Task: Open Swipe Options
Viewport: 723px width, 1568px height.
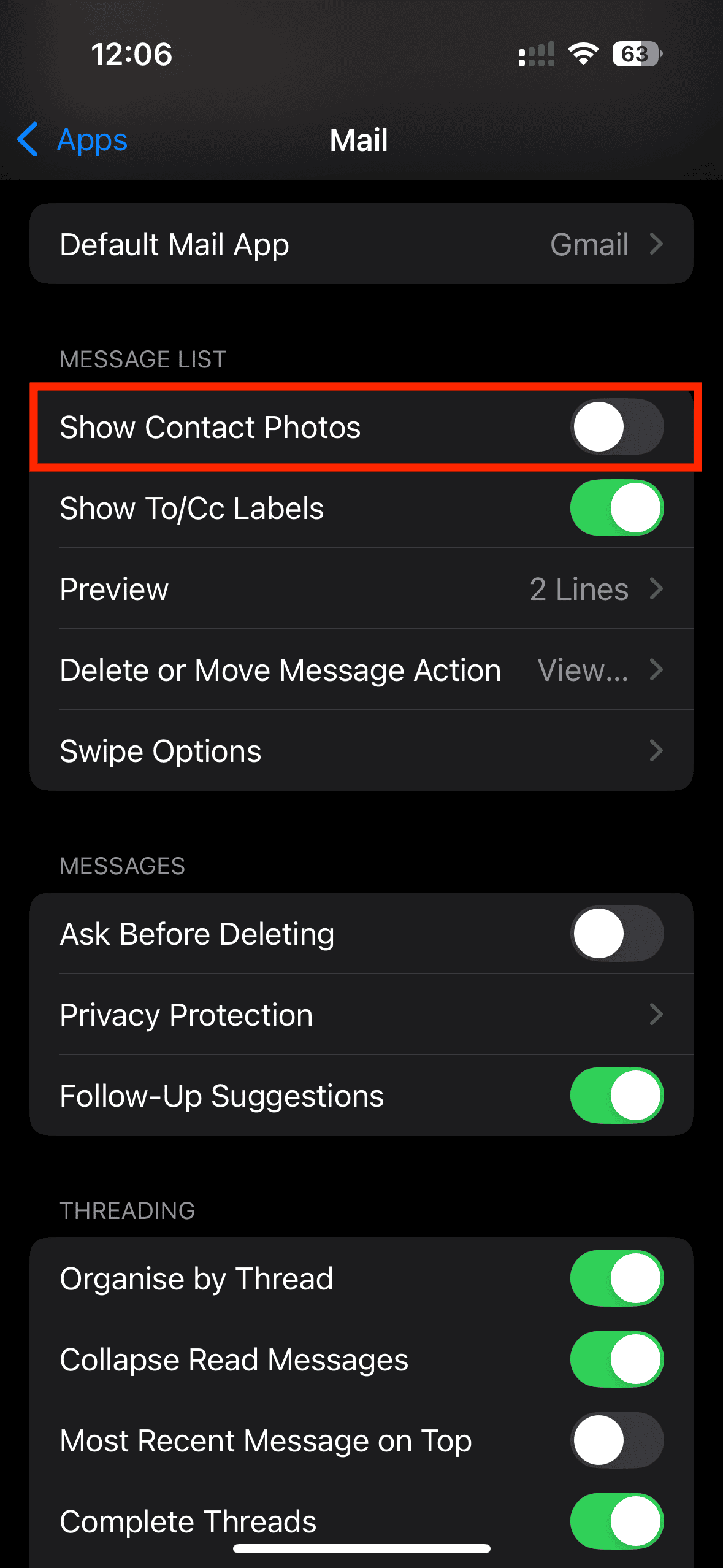Action: pos(361,751)
